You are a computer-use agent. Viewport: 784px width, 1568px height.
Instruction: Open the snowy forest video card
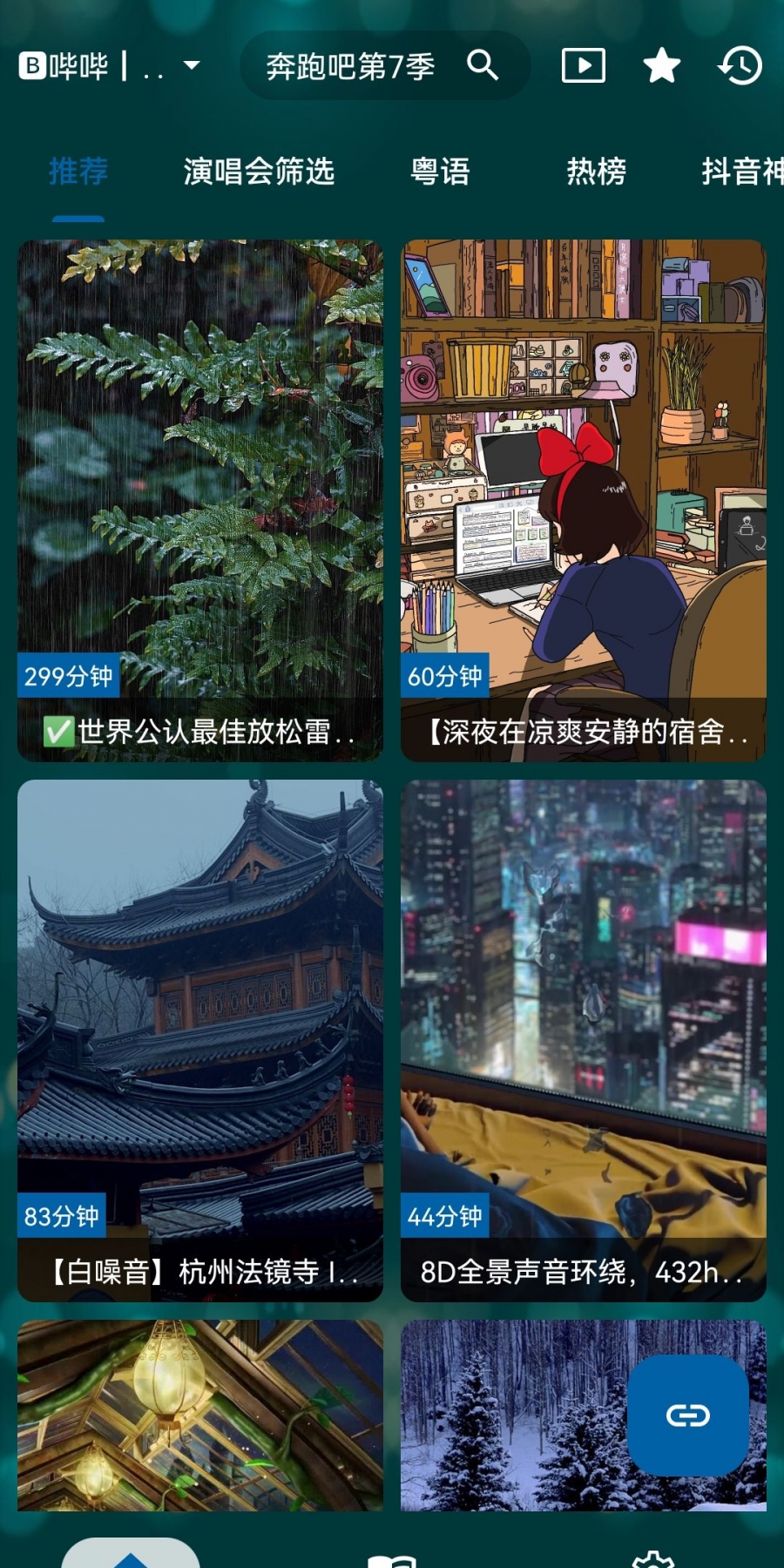click(505, 1416)
